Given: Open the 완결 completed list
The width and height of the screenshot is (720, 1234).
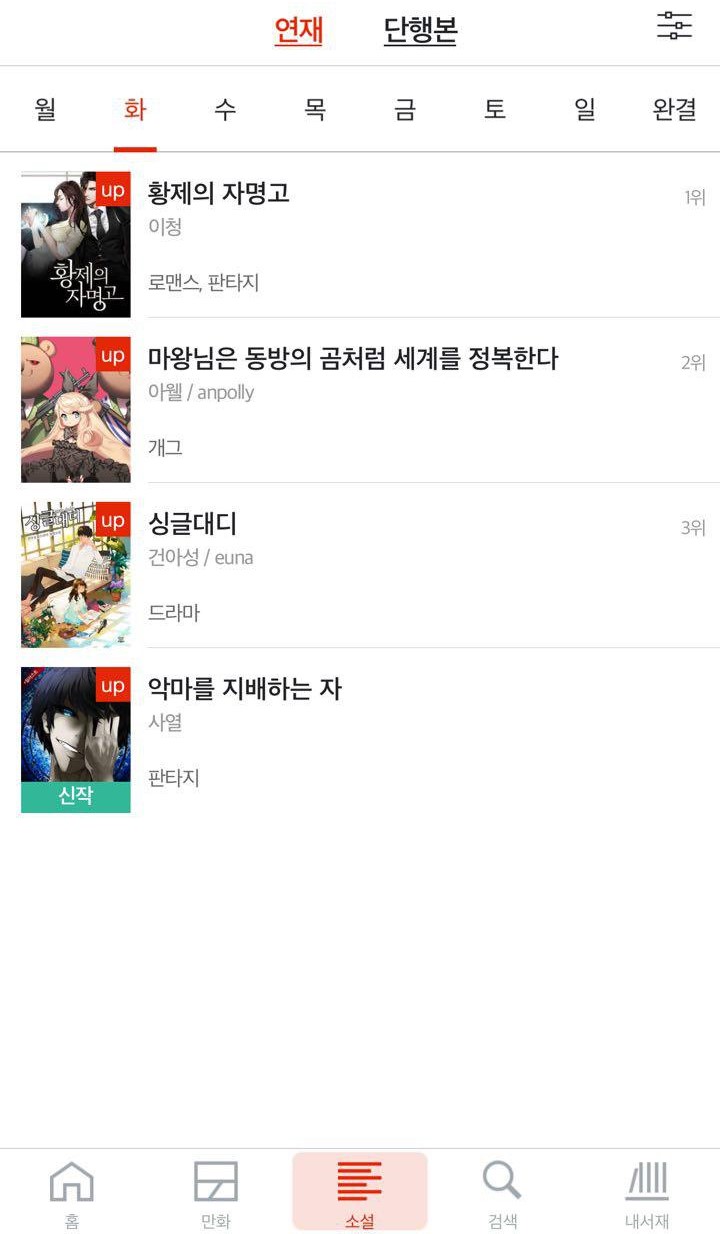Looking at the screenshot, I should [x=674, y=109].
